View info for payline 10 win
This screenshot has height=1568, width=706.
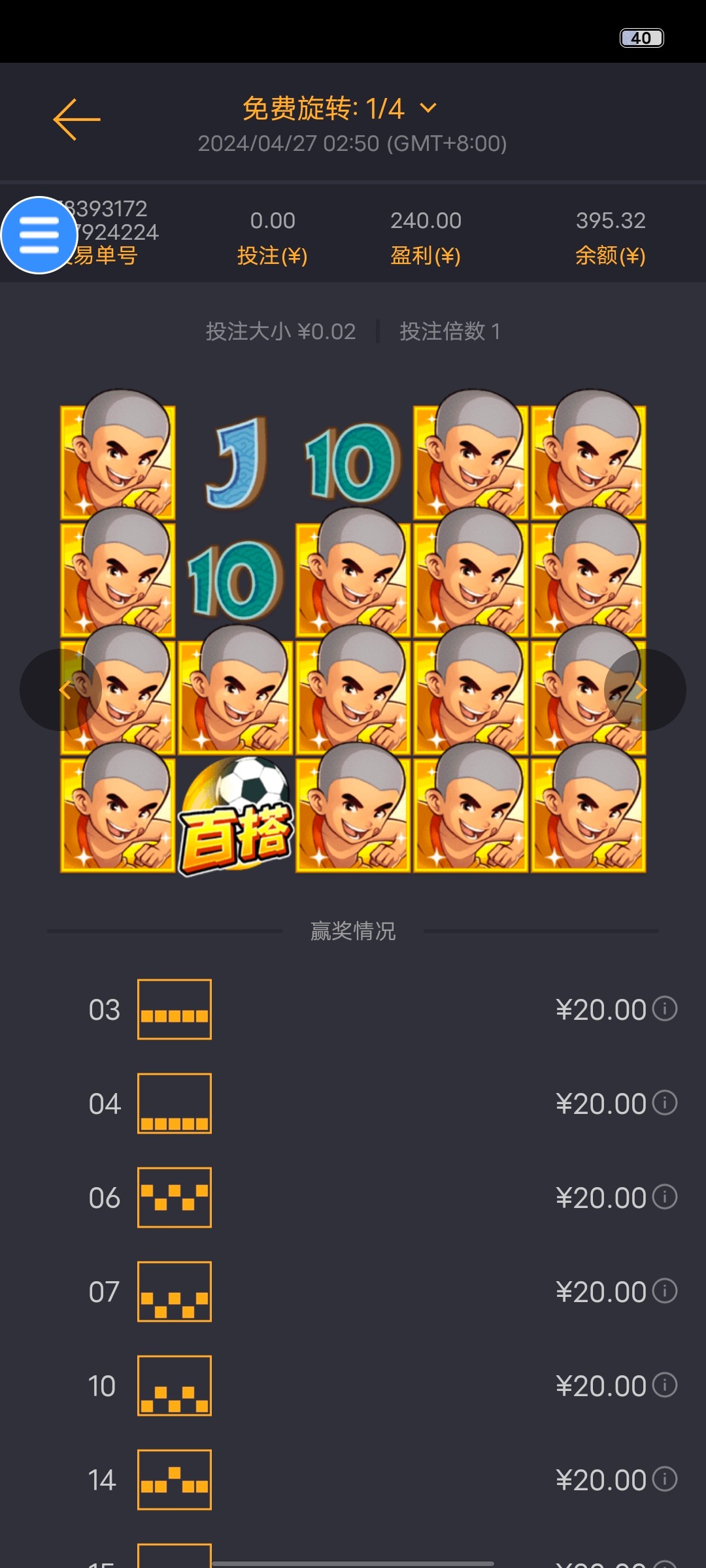point(665,1385)
